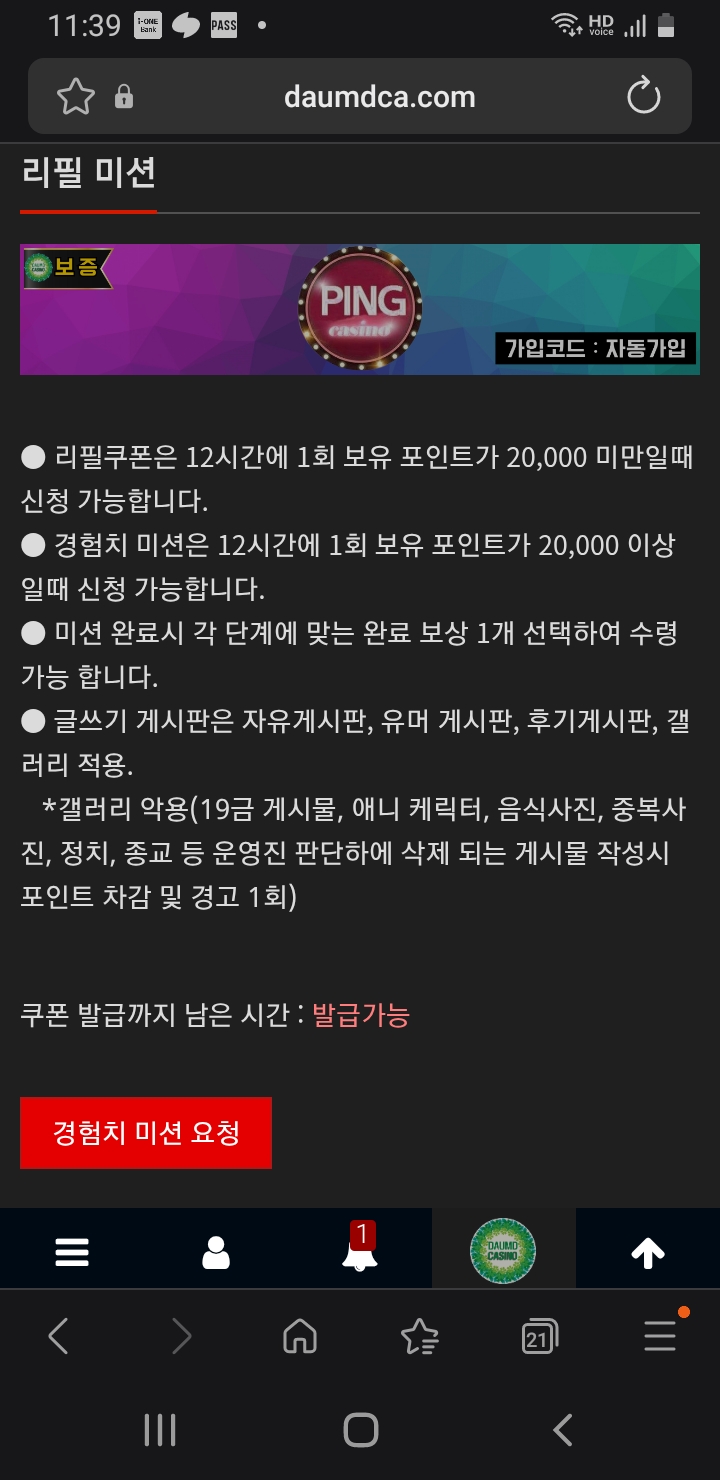Screen dimensions: 720x1480
Task: Reload the page with the refresh icon
Action: click(644, 96)
